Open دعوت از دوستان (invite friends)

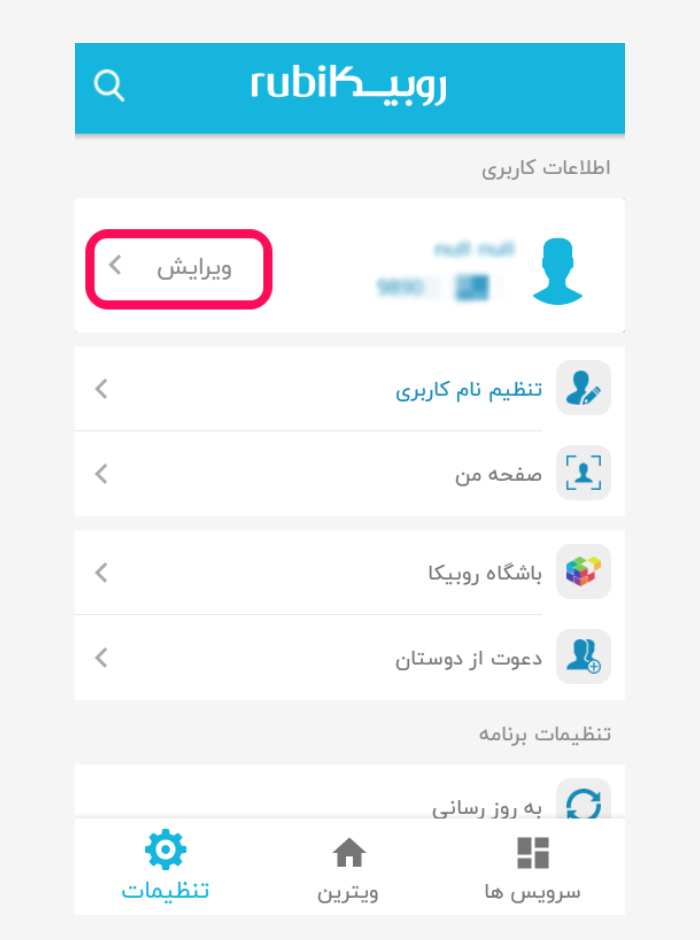tap(350, 658)
